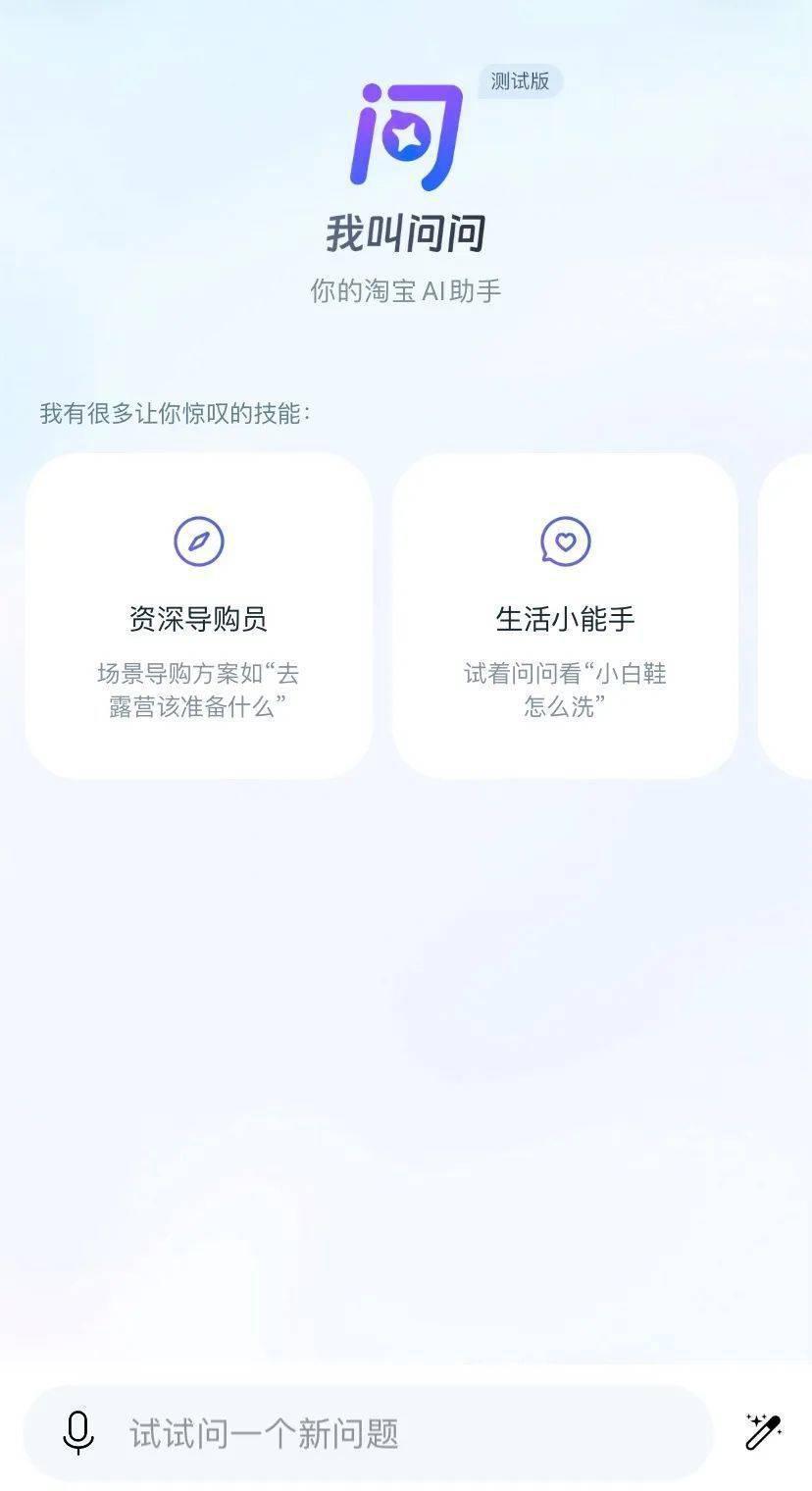Activate the microphone icon in the input bar
Image resolution: width=812 pixels, height=1491 pixels.
pos(78,1434)
